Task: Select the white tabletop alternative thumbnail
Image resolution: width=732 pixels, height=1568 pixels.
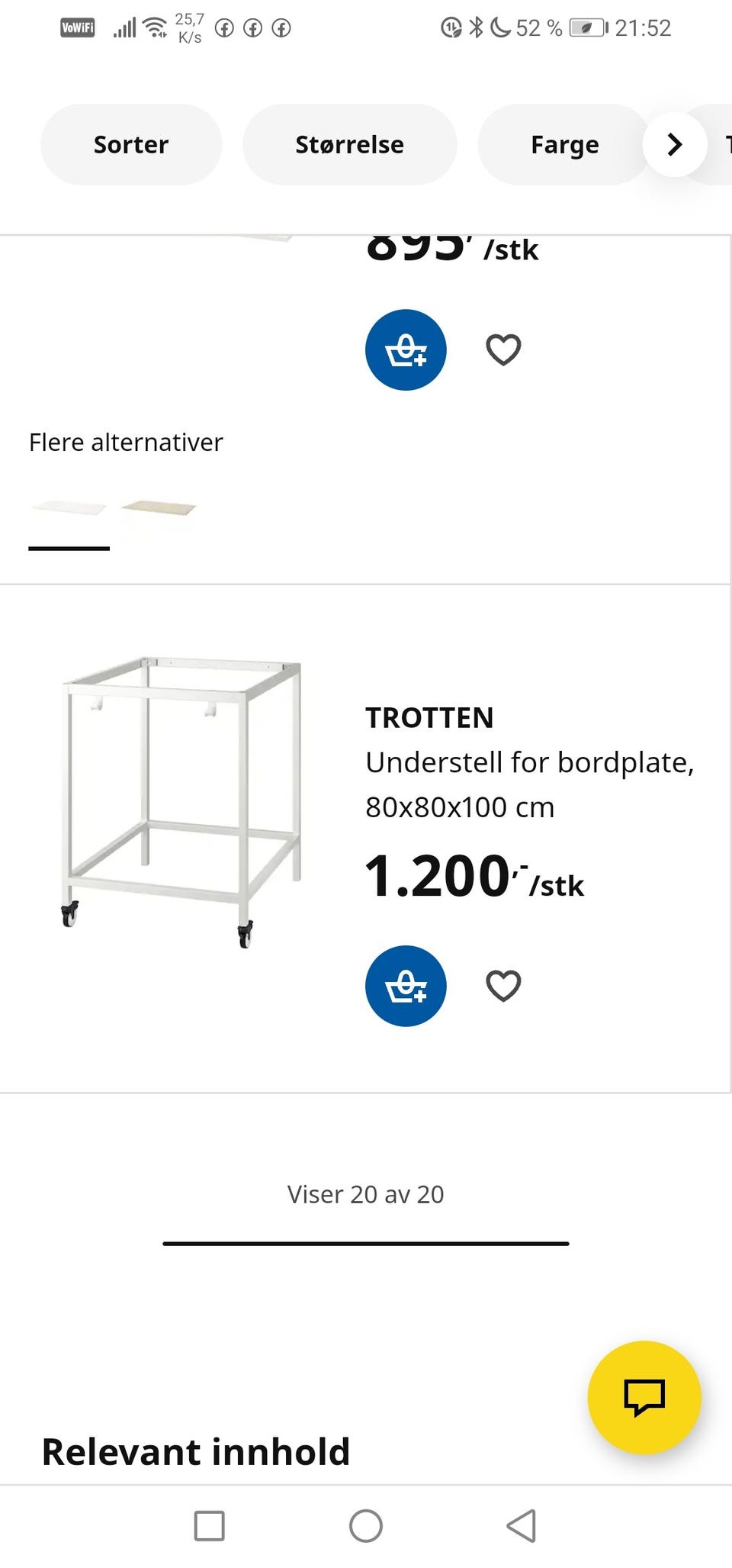Action: 69,507
